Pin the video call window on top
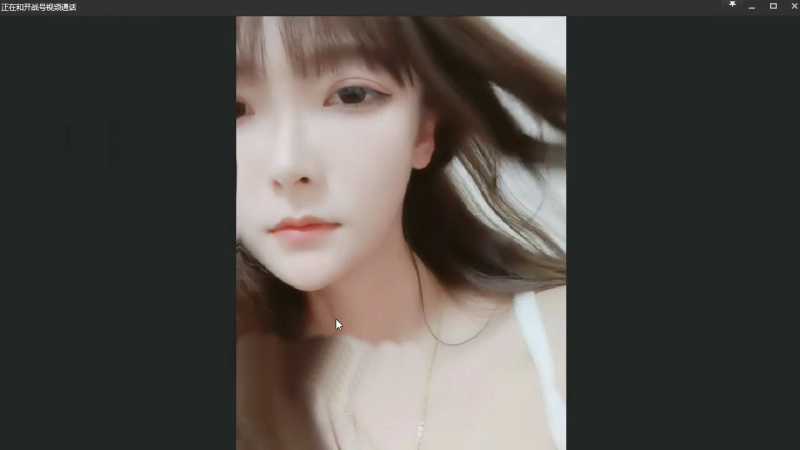Image resolution: width=800 pixels, height=450 pixels. click(732, 5)
